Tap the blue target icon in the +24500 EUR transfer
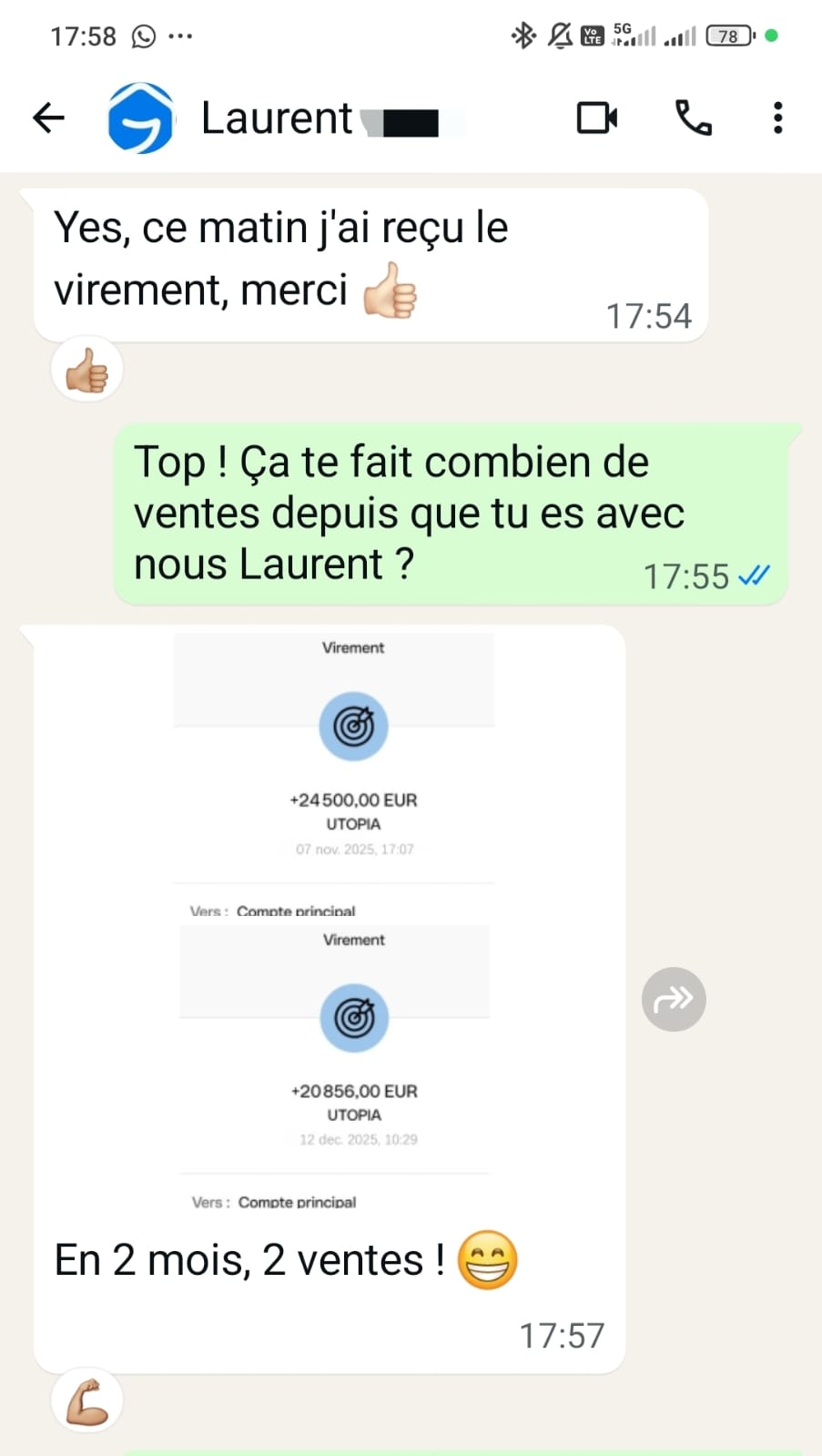This screenshot has height=1456, width=822. coord(353,726)
